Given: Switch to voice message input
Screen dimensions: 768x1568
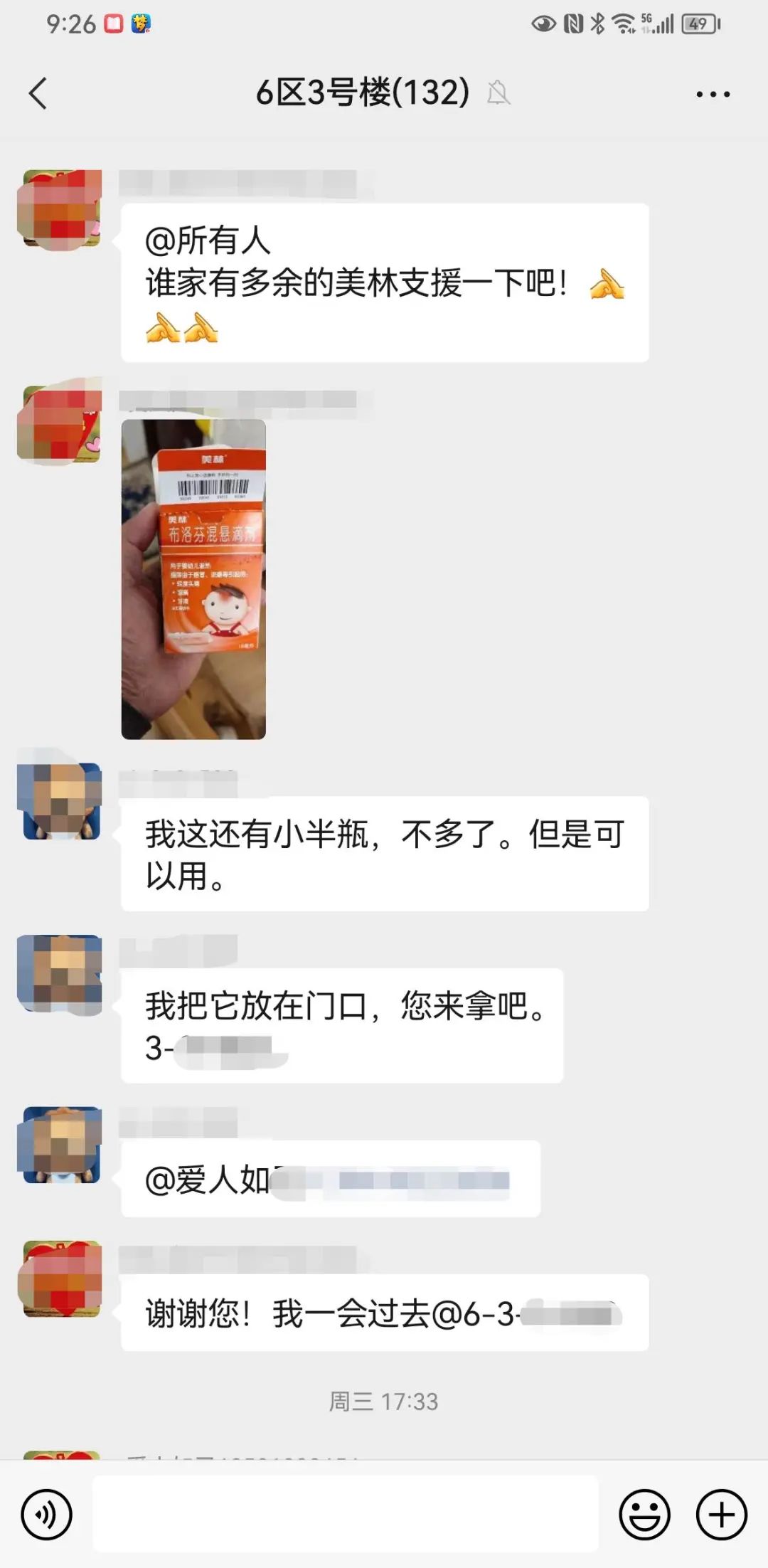Looking at the screenshot, I should coord(46,1515).
